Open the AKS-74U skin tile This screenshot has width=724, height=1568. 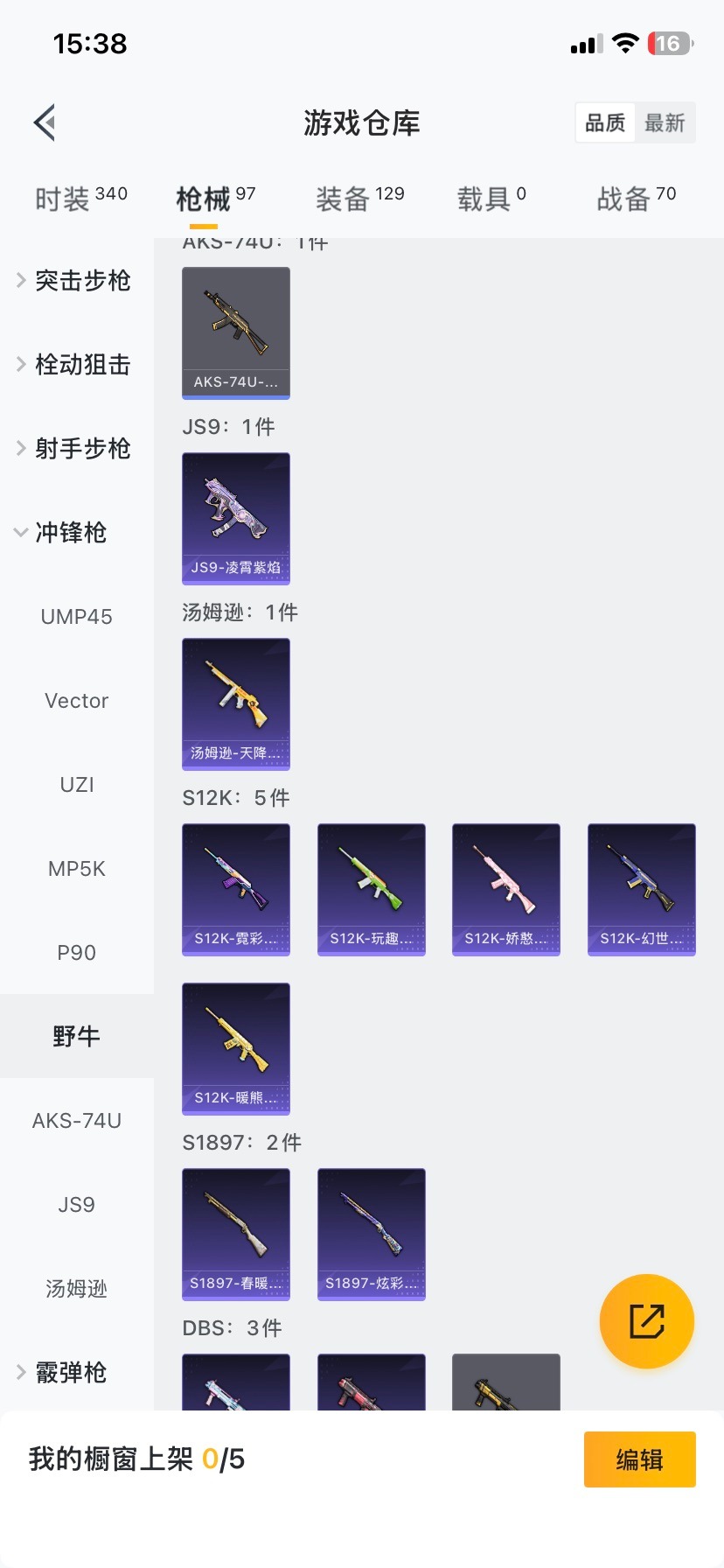[x=236, y=332]
